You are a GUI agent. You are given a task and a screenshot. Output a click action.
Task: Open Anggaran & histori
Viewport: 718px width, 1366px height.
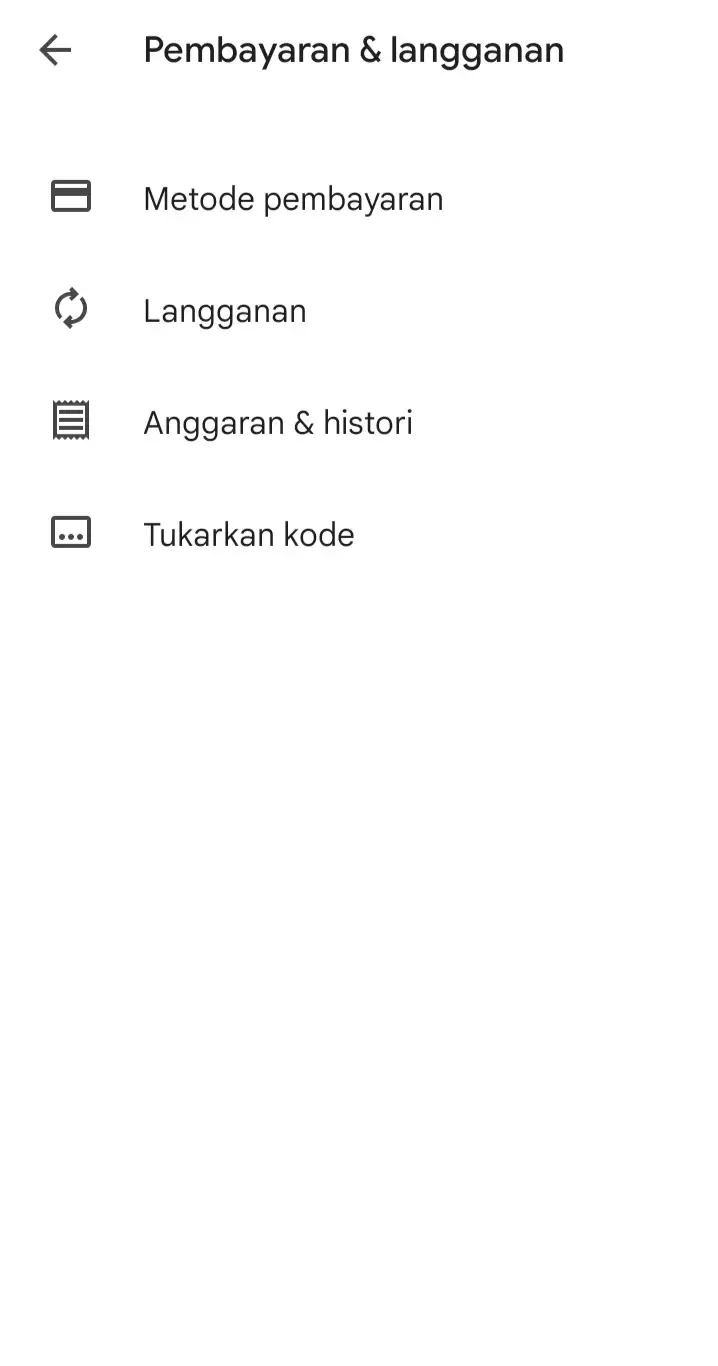coord(359,422)
